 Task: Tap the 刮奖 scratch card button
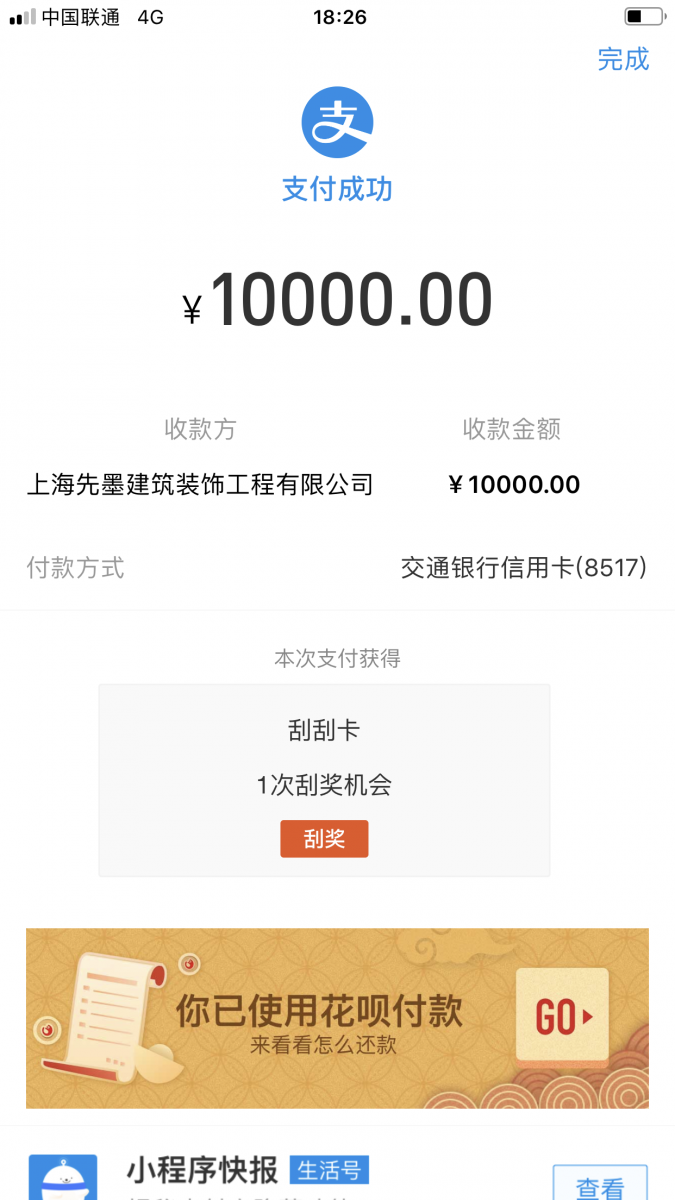324,839
